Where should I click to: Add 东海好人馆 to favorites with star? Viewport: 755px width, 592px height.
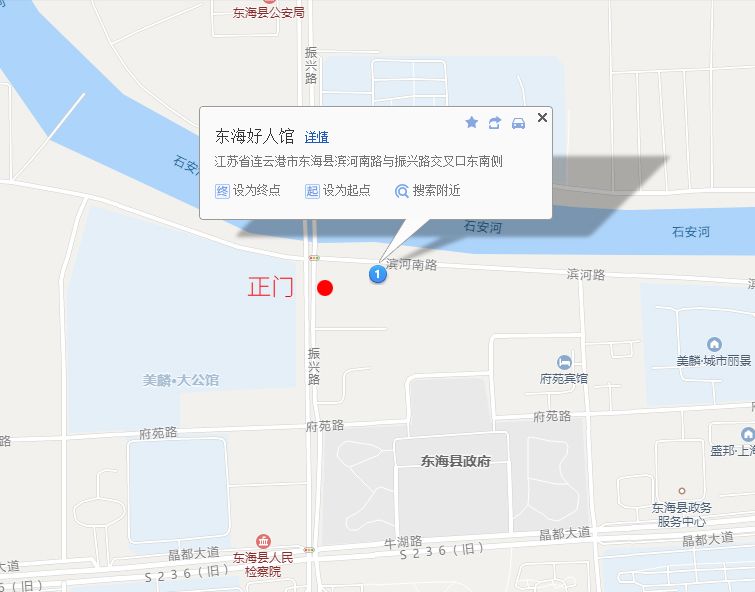pos(472,122)
